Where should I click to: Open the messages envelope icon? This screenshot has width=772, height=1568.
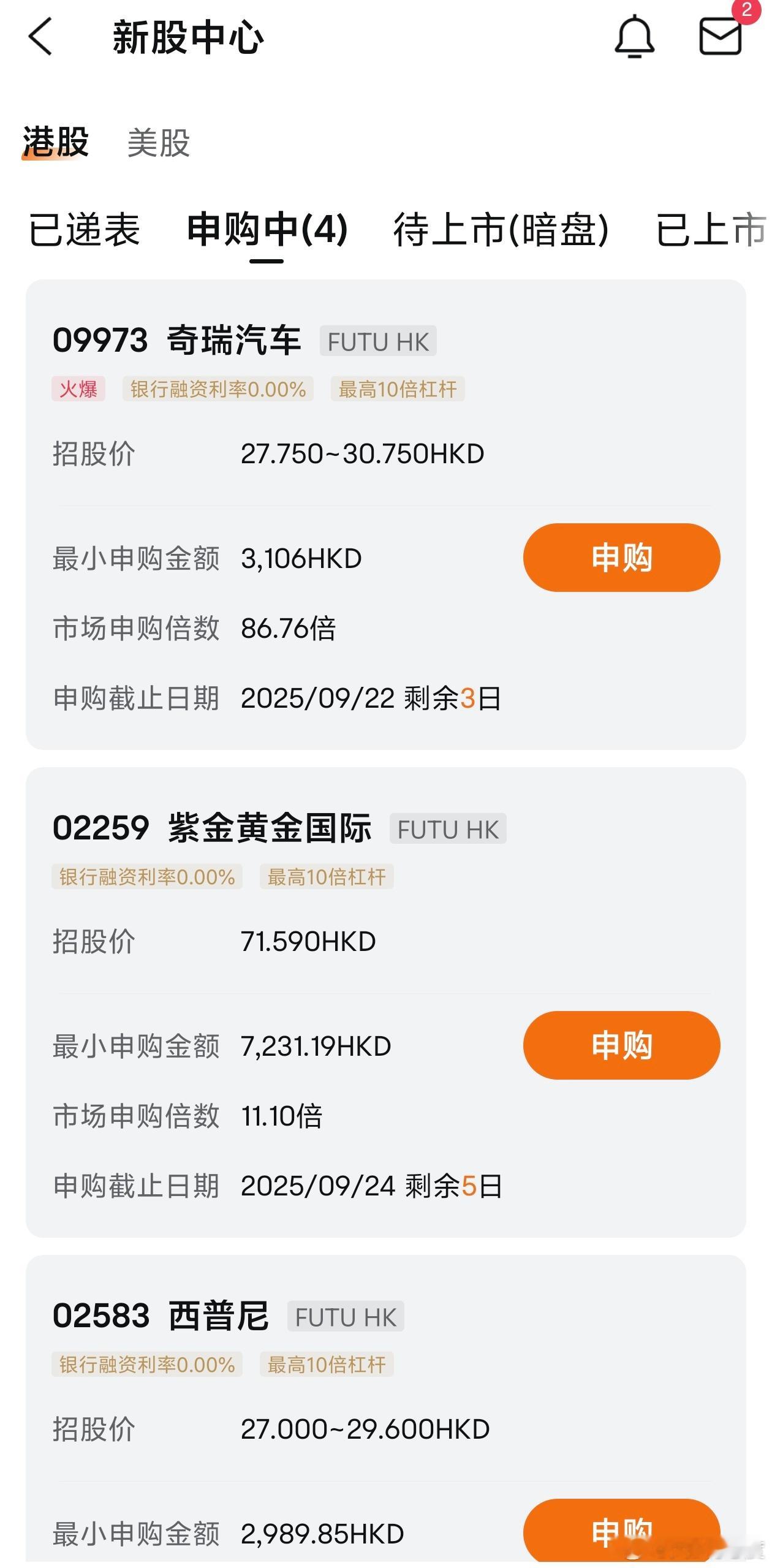[721, 36]
